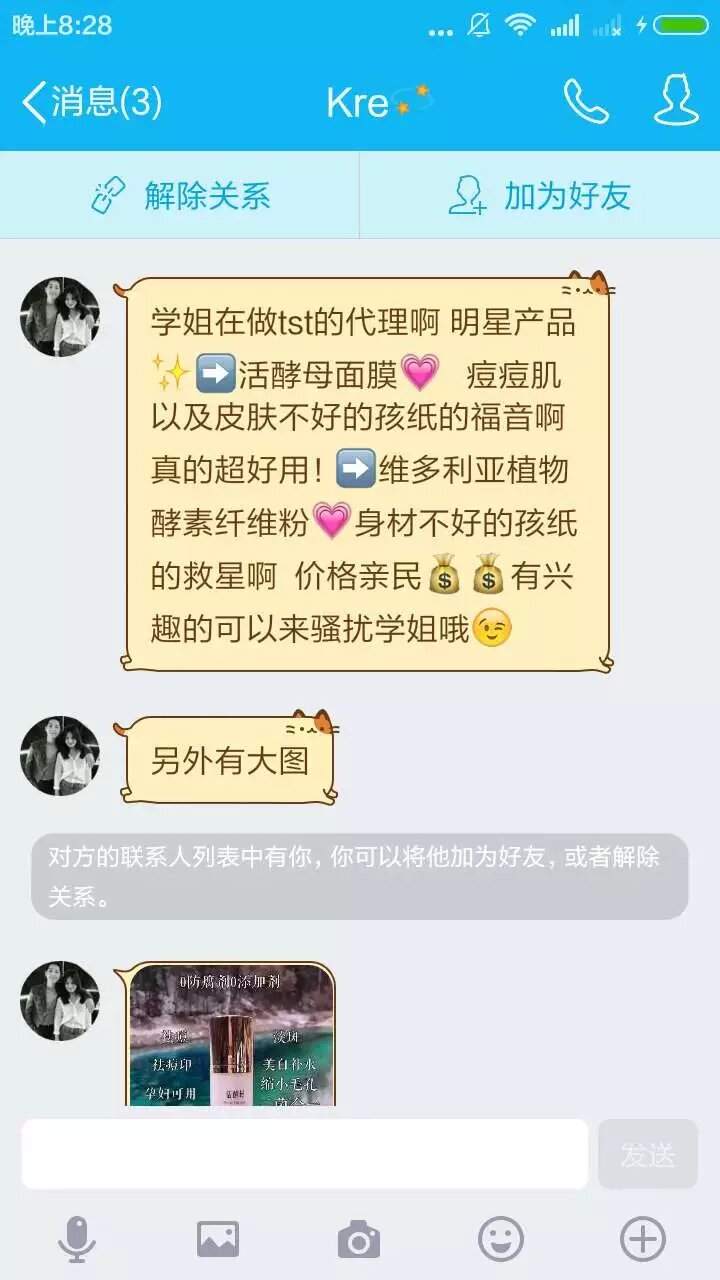Focus the message text input box
Screen dimensions: 720x1280
click(x=305, y=1154)
